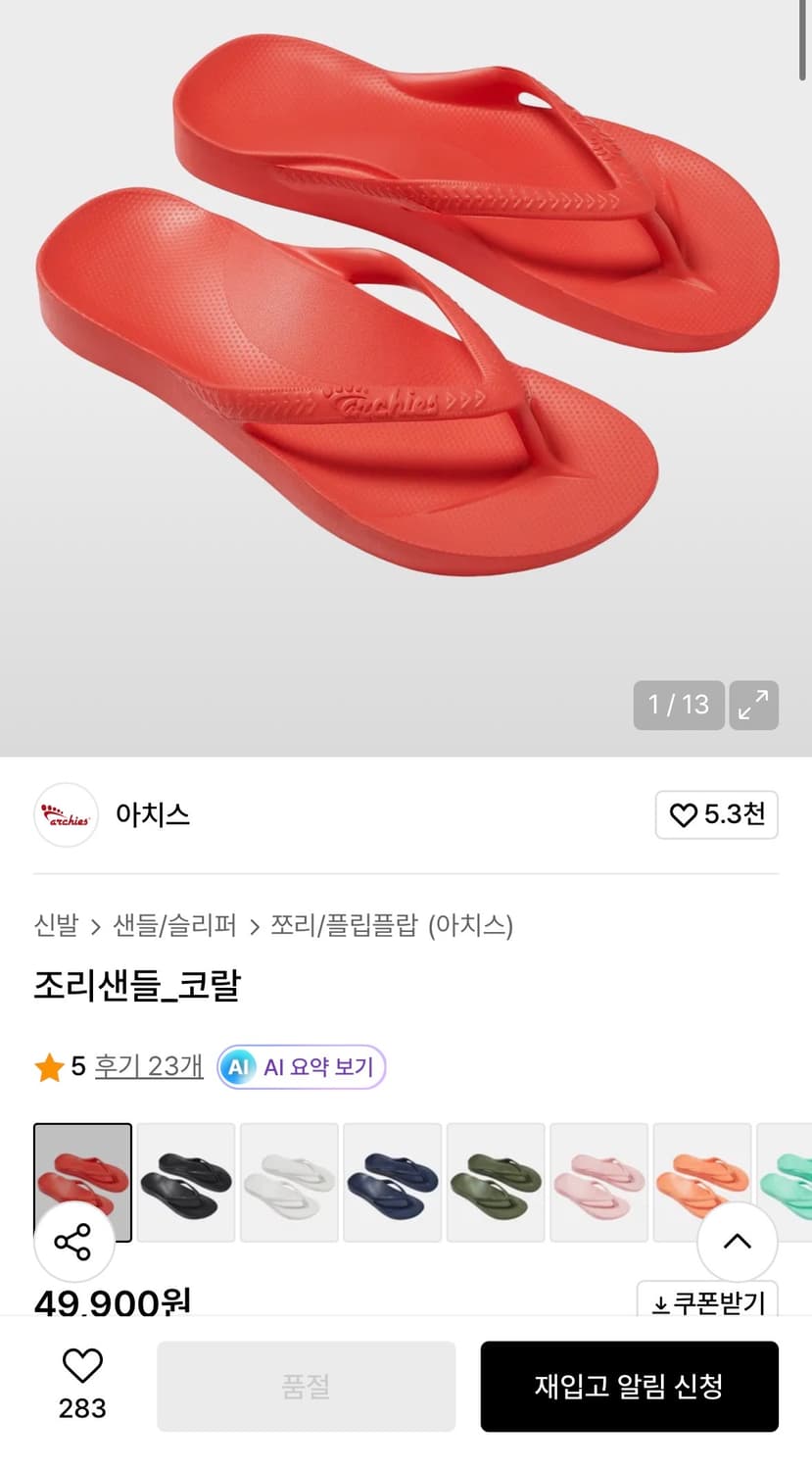This screenshot has width=812, height=1470.
Task: Open the 신발 breadcrumb menu item
Action: [55, 926]
